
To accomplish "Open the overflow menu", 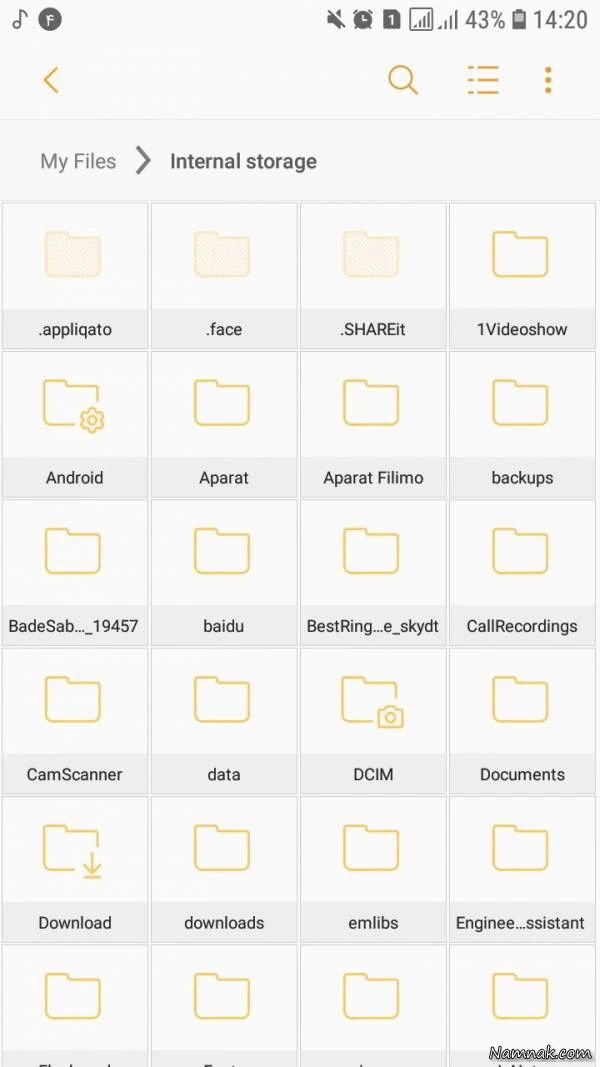I will click(x=548, y=80).
